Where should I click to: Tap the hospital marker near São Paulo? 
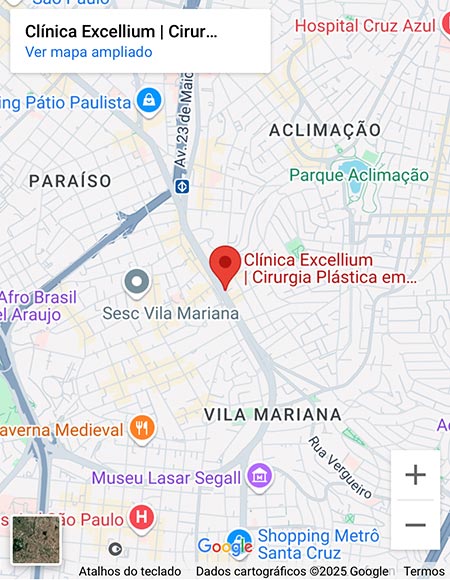pos(142,519)
